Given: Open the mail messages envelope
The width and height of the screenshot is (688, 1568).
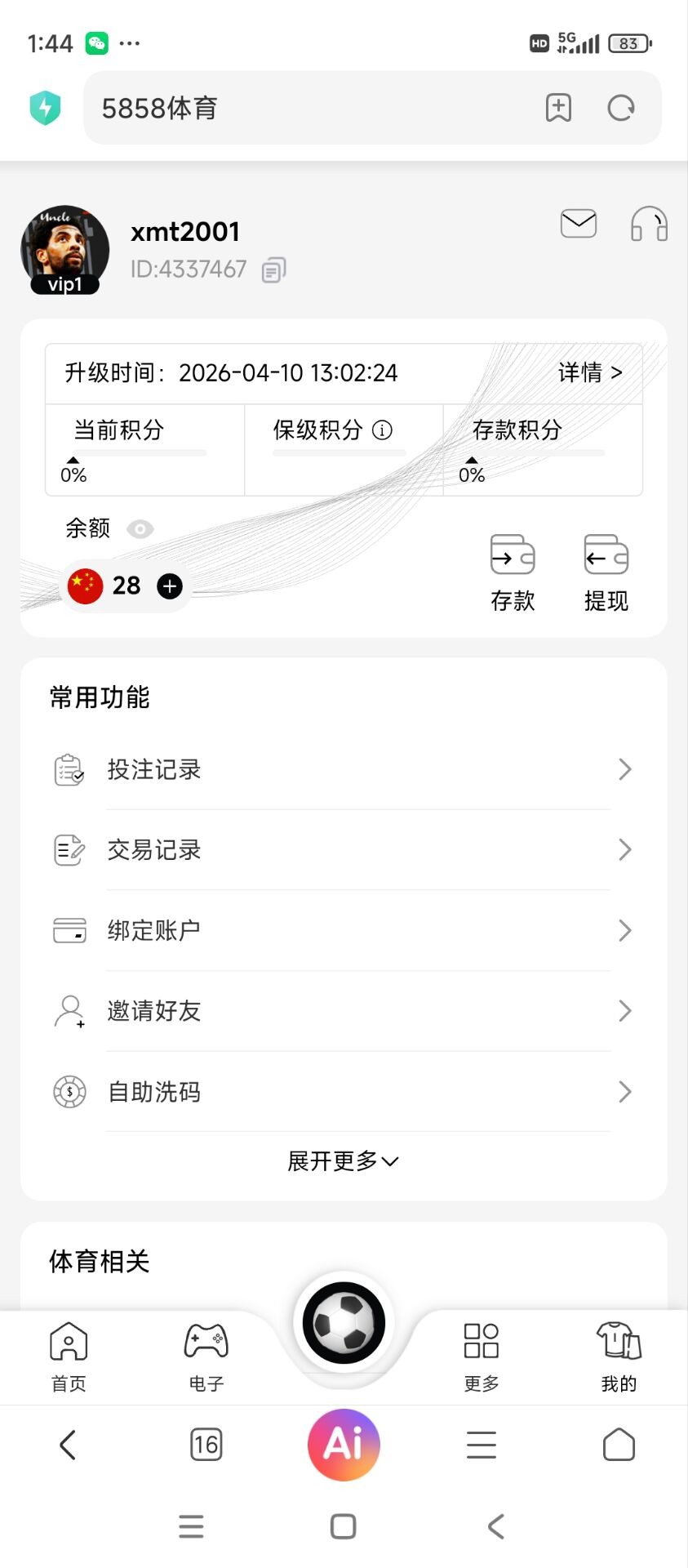Looking at the screenshot, I should click(579, 224).
